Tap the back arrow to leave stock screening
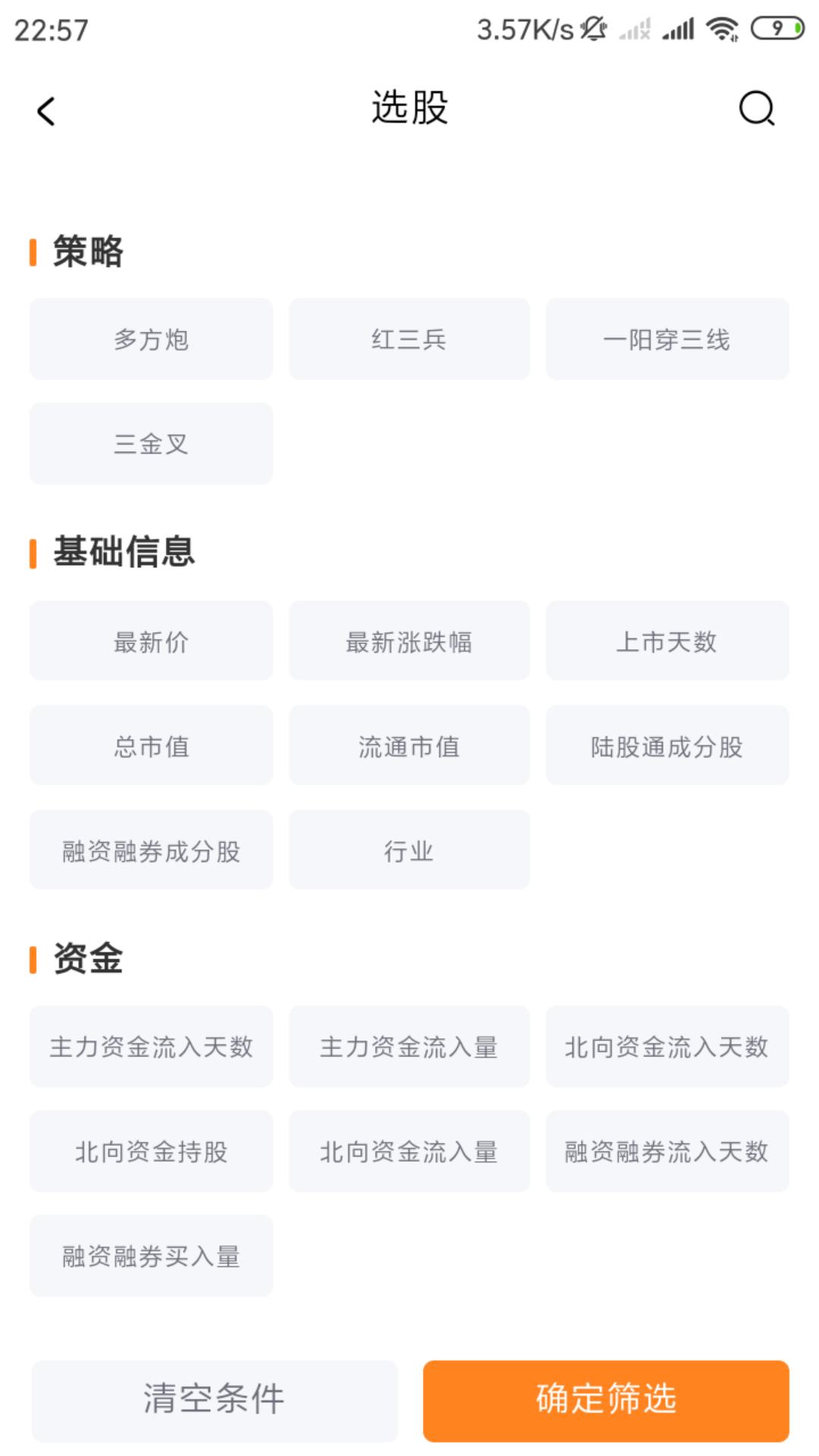The image size is (819, 1456). pos(45,110)
